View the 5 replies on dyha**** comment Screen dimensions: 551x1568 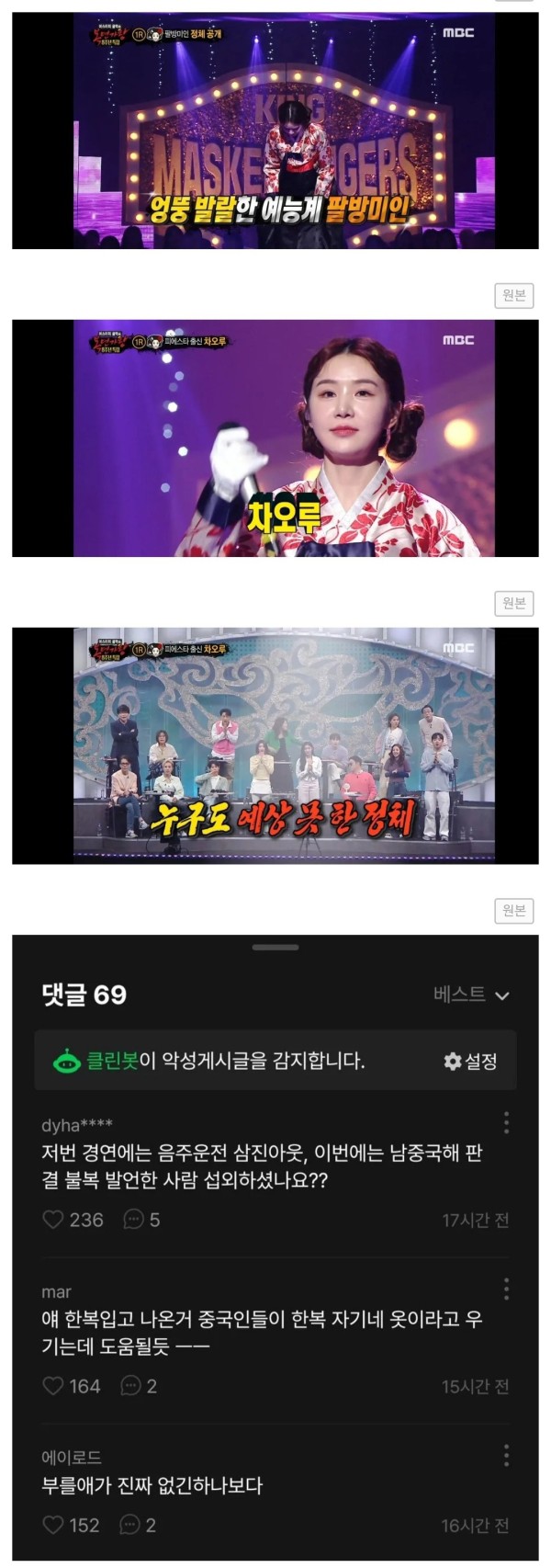[141, 1220]
